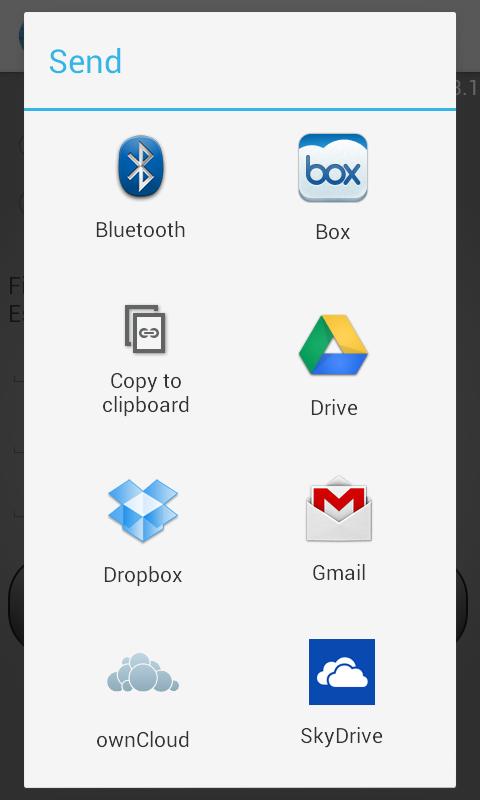This screenshot has height=800, width=480.
Task: Tap the SkyDrive option
Action: (x=341, y=692)
